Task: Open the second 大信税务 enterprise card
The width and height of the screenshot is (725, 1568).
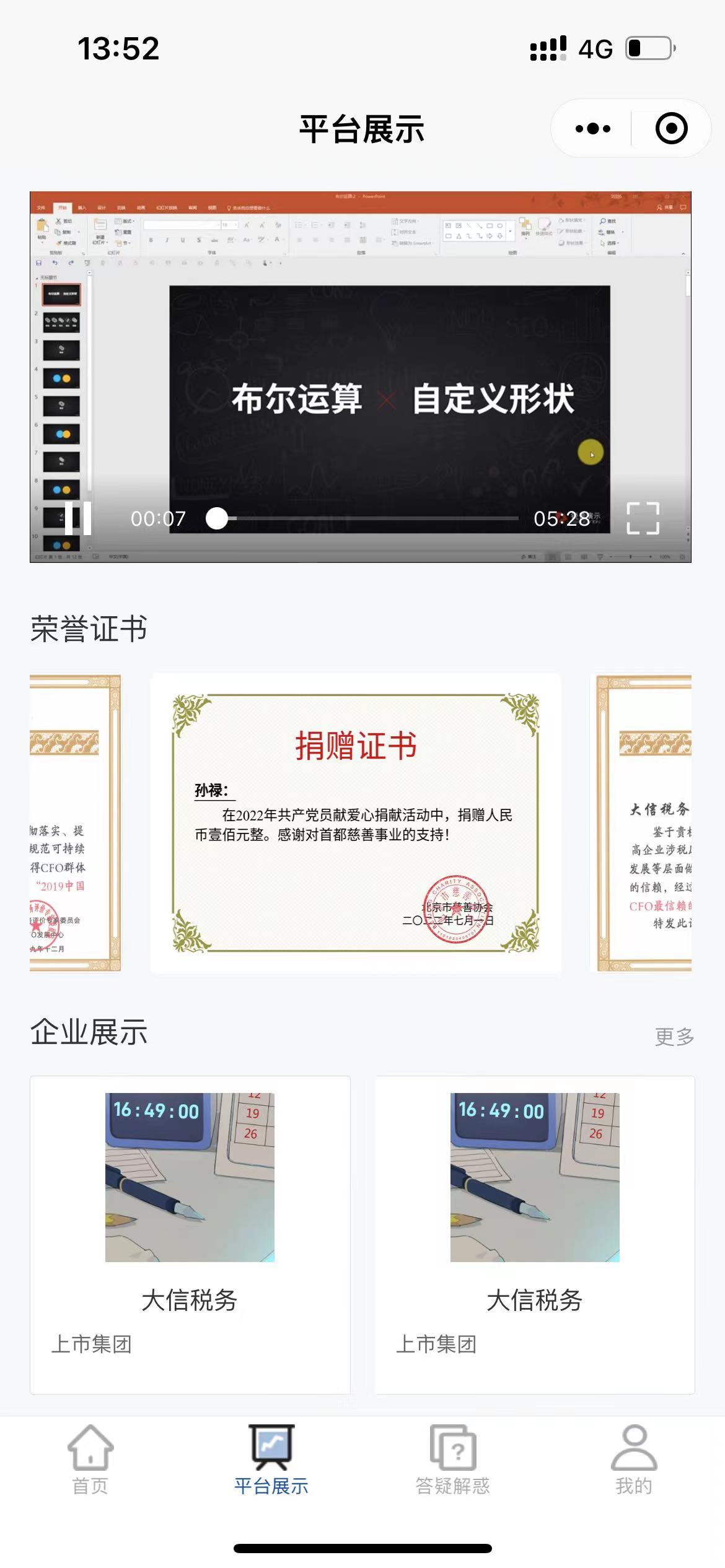Action: [535, 1235]
